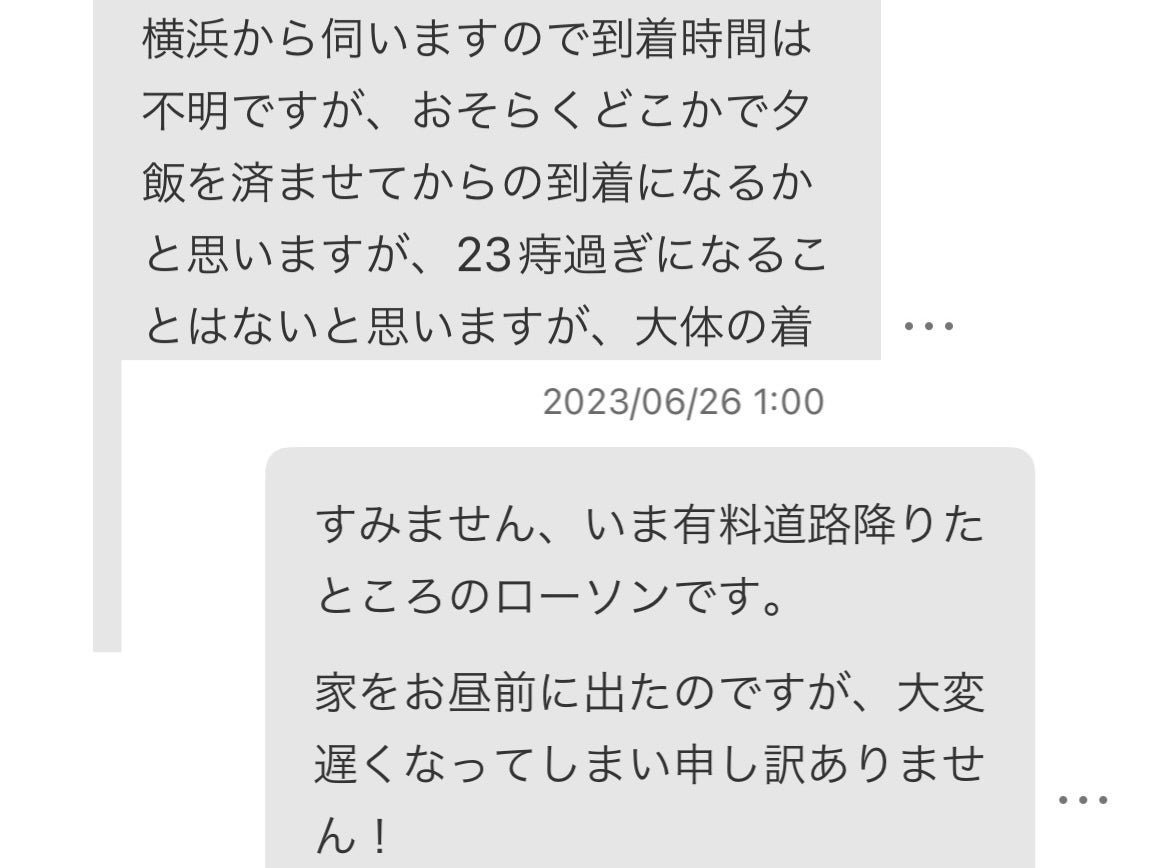Screen dimensions: 1161x868
Task: Open options for the Yokohama arrival message
Action: coord(928,327)
